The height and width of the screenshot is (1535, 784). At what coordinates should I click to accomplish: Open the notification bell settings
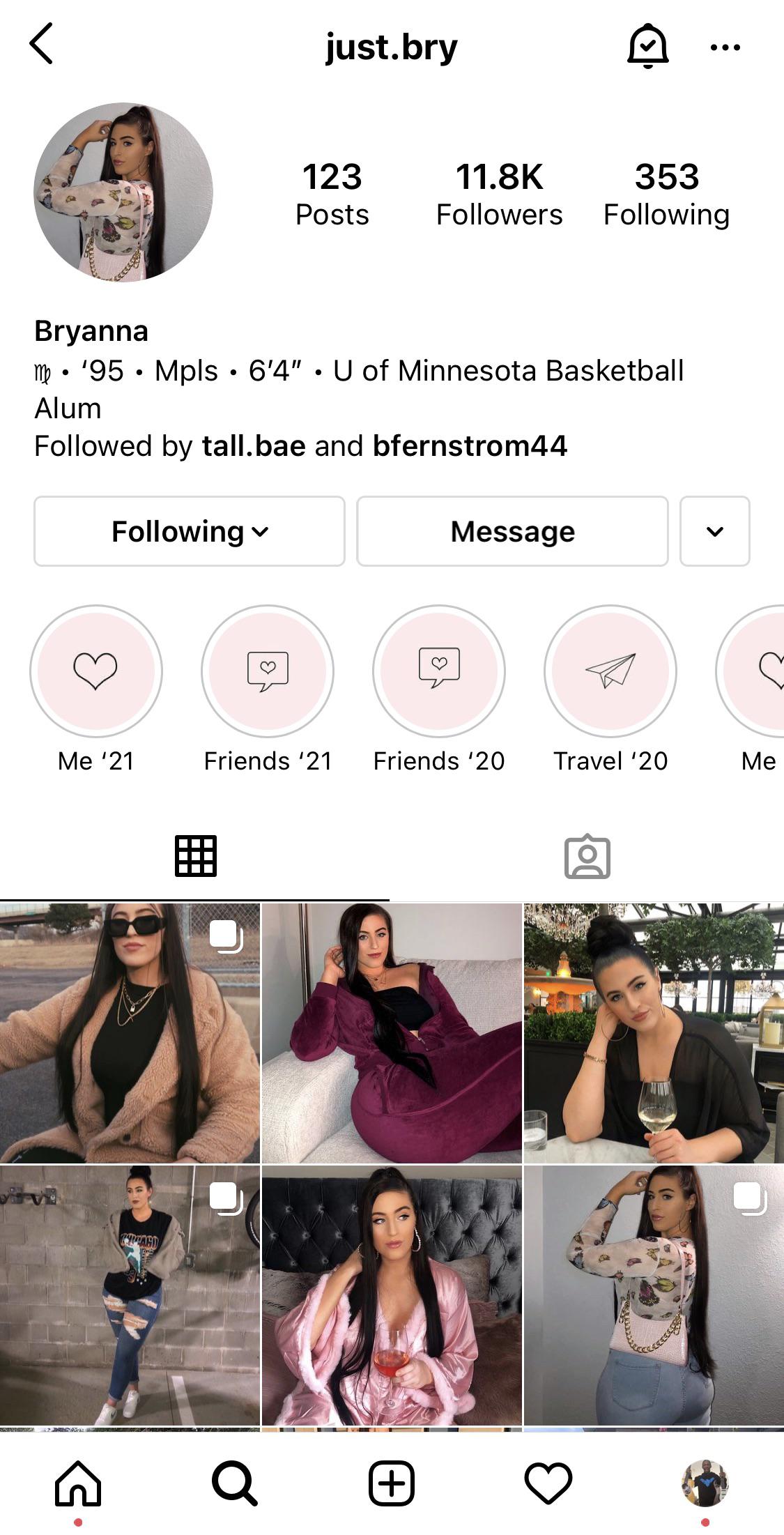click(647, 46)
